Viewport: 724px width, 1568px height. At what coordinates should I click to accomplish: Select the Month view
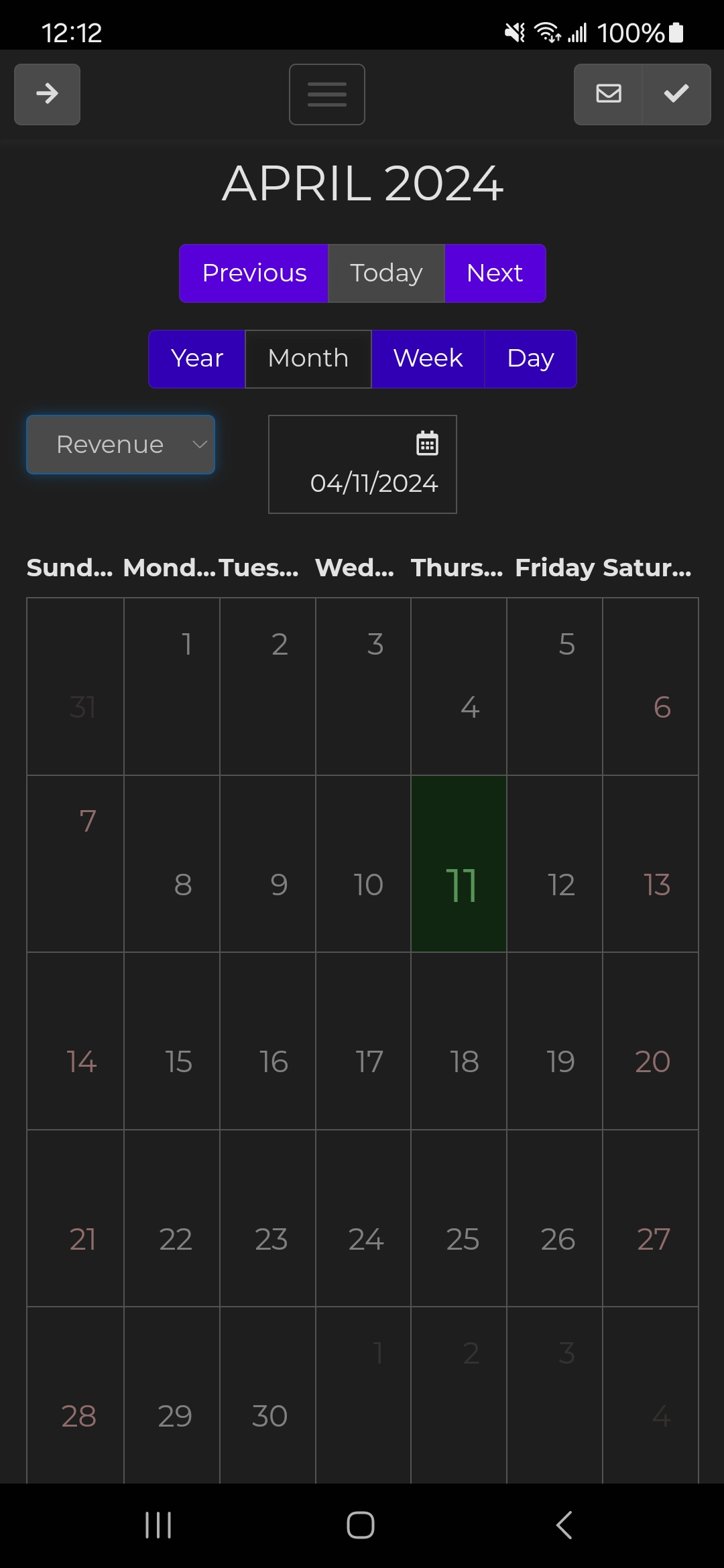[308, 358]
